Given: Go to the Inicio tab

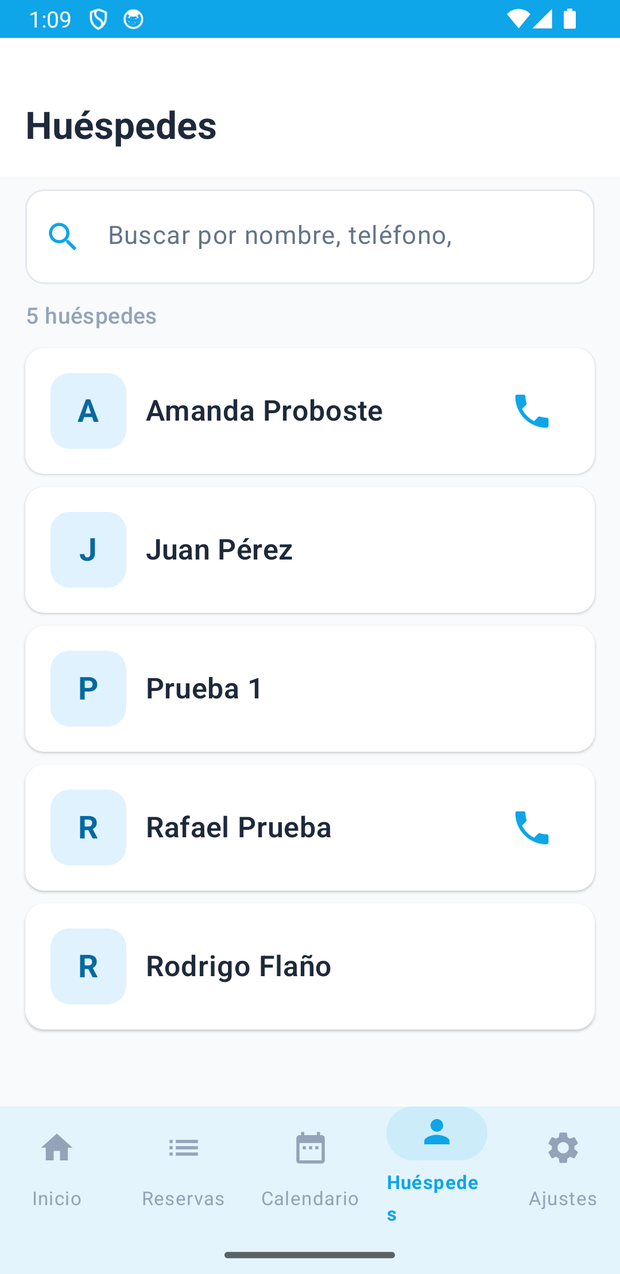Looking at the screenshot, I should (x=57, y=1170).
